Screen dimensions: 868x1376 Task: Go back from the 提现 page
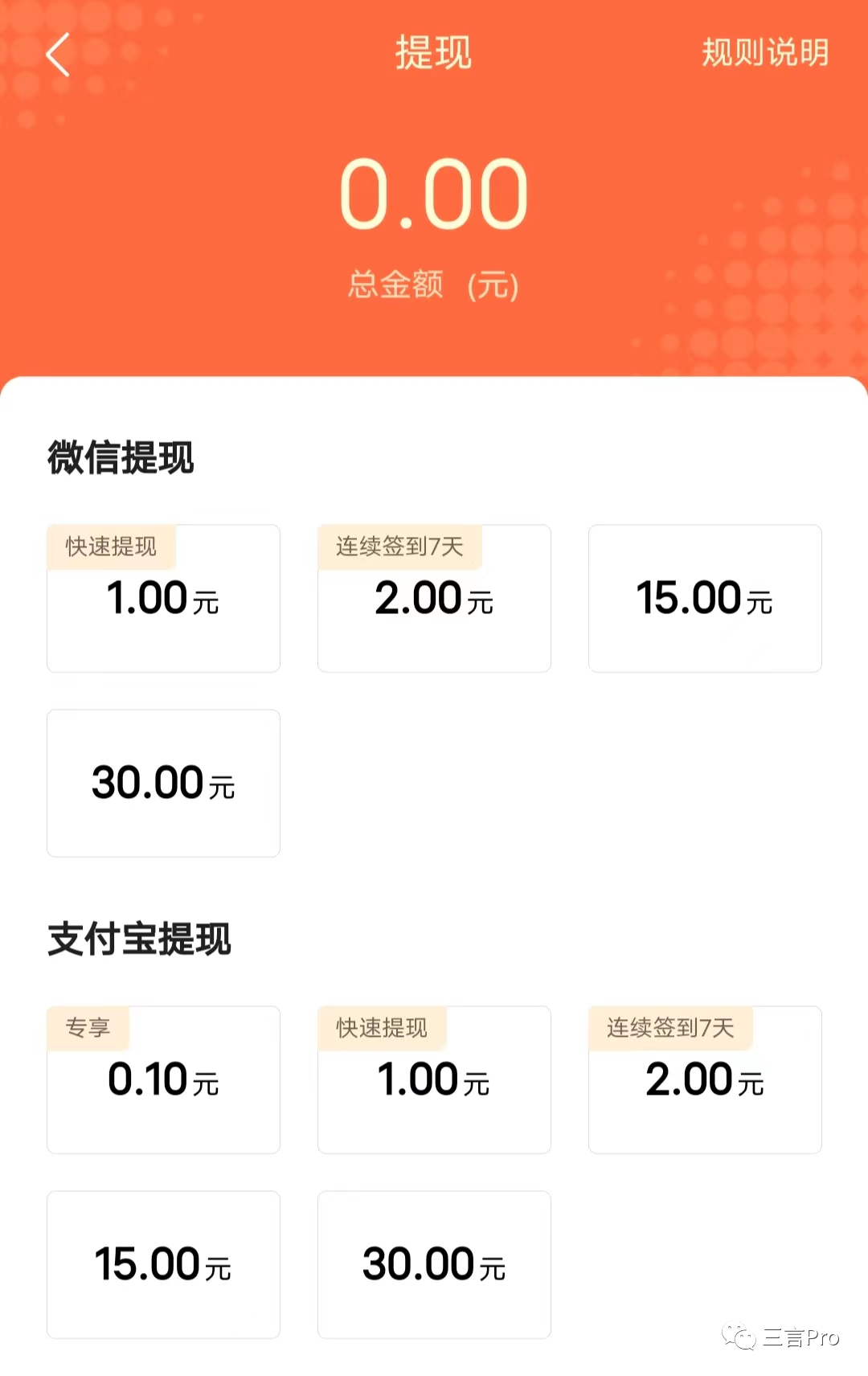[x=58, y=55]
